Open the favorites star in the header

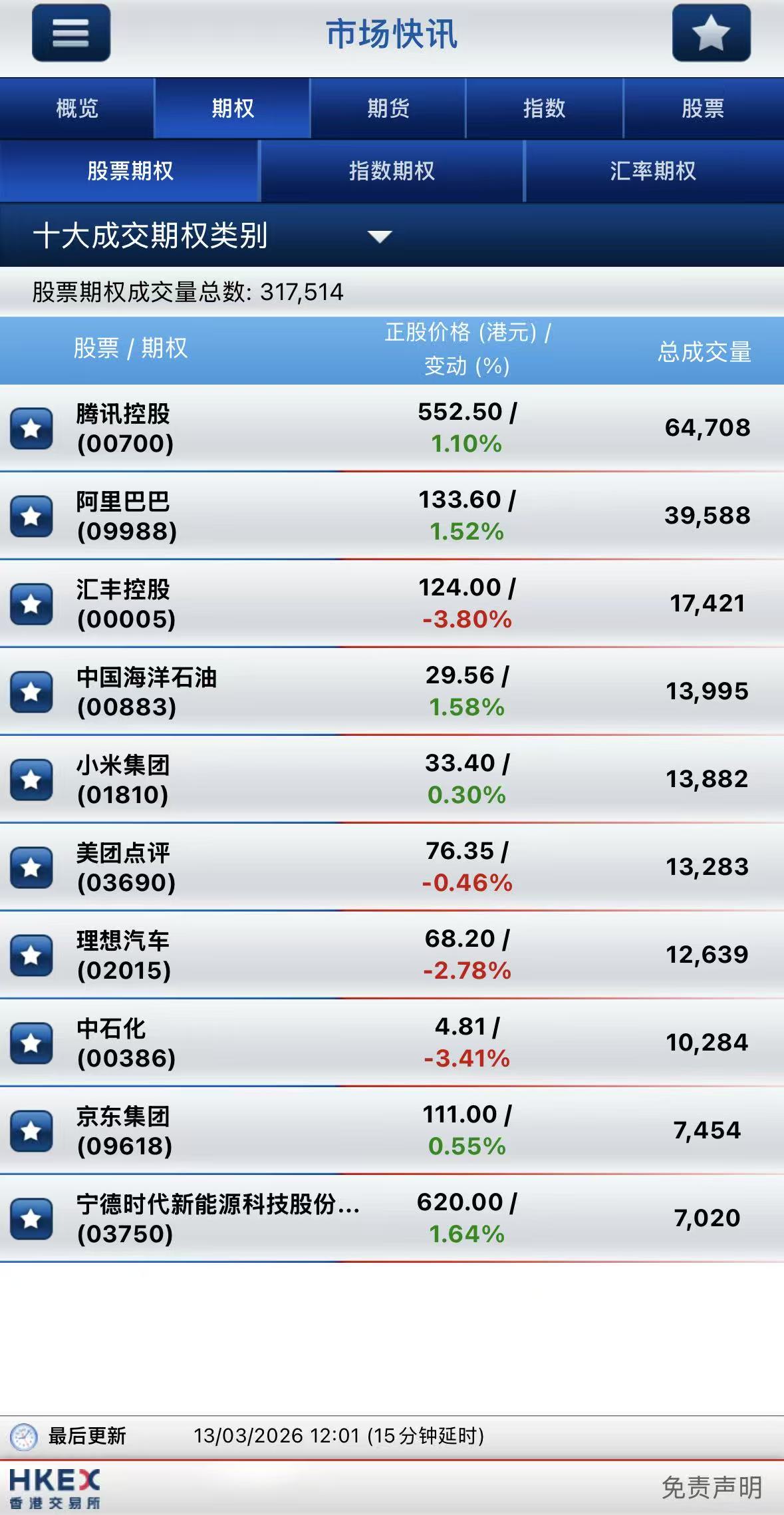click(711, 33)
